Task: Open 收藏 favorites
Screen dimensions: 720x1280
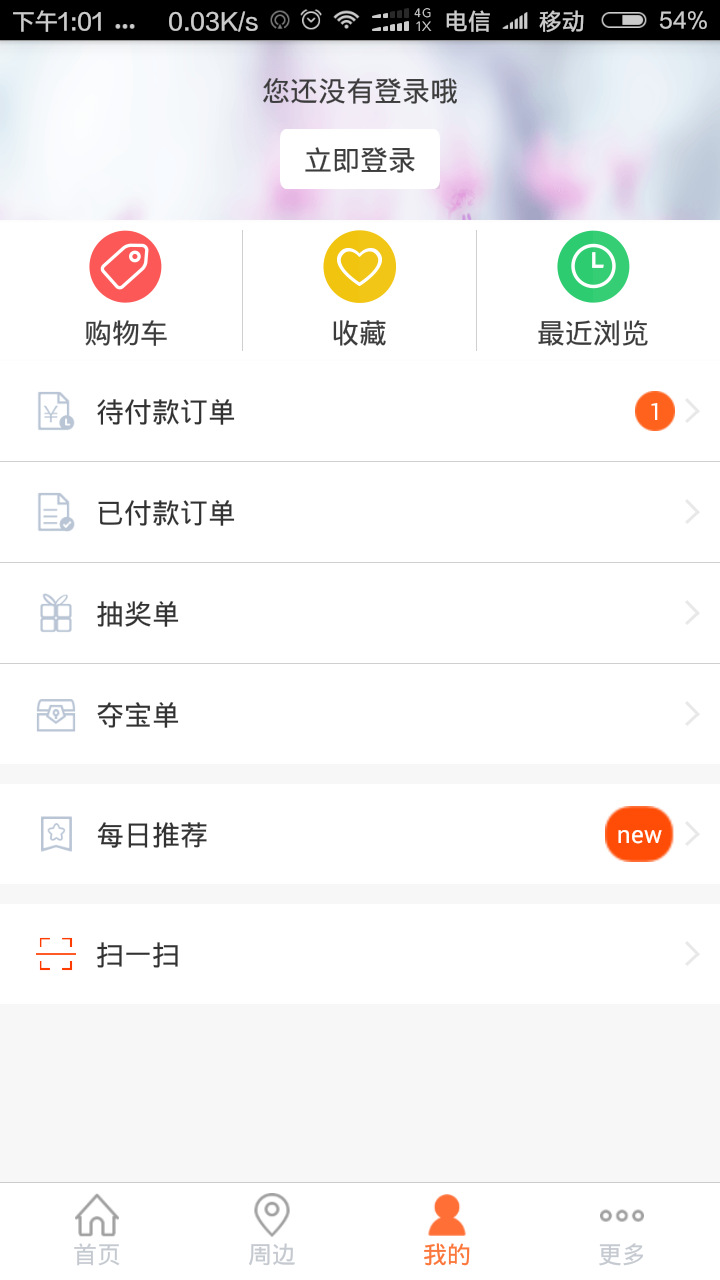Action: (359, 290)
